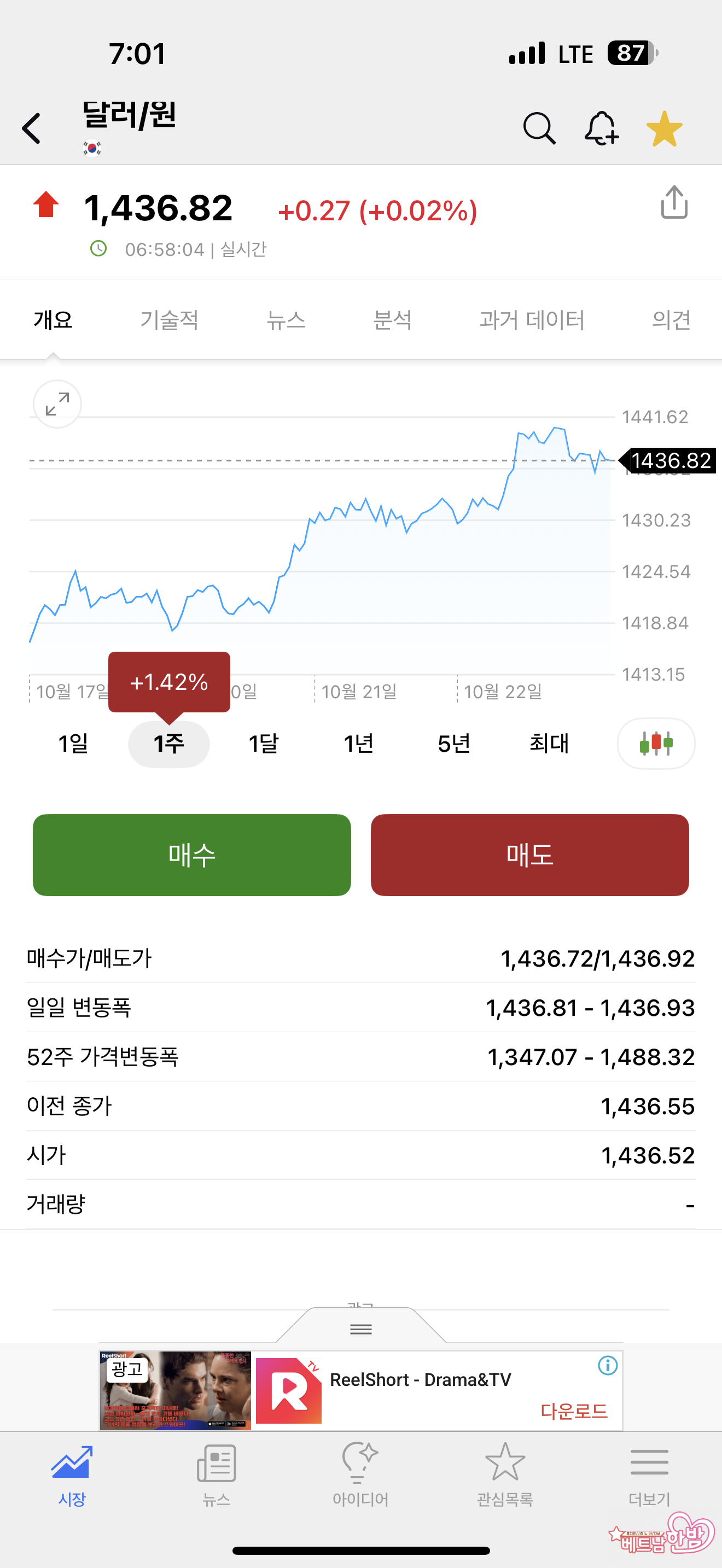Image resolution: width=722 pixels, height=1568 pixels.
Task: View the 과거 데이터 tab
Action: pos(532,320)
